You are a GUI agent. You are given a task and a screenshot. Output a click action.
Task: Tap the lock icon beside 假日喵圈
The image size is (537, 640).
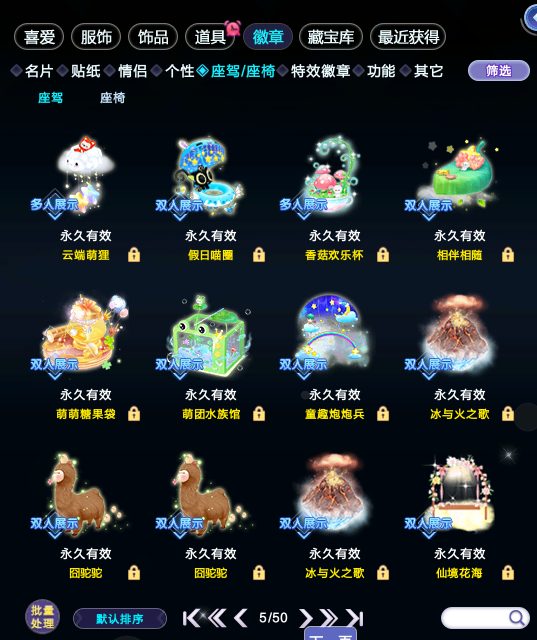pos(259,255)
